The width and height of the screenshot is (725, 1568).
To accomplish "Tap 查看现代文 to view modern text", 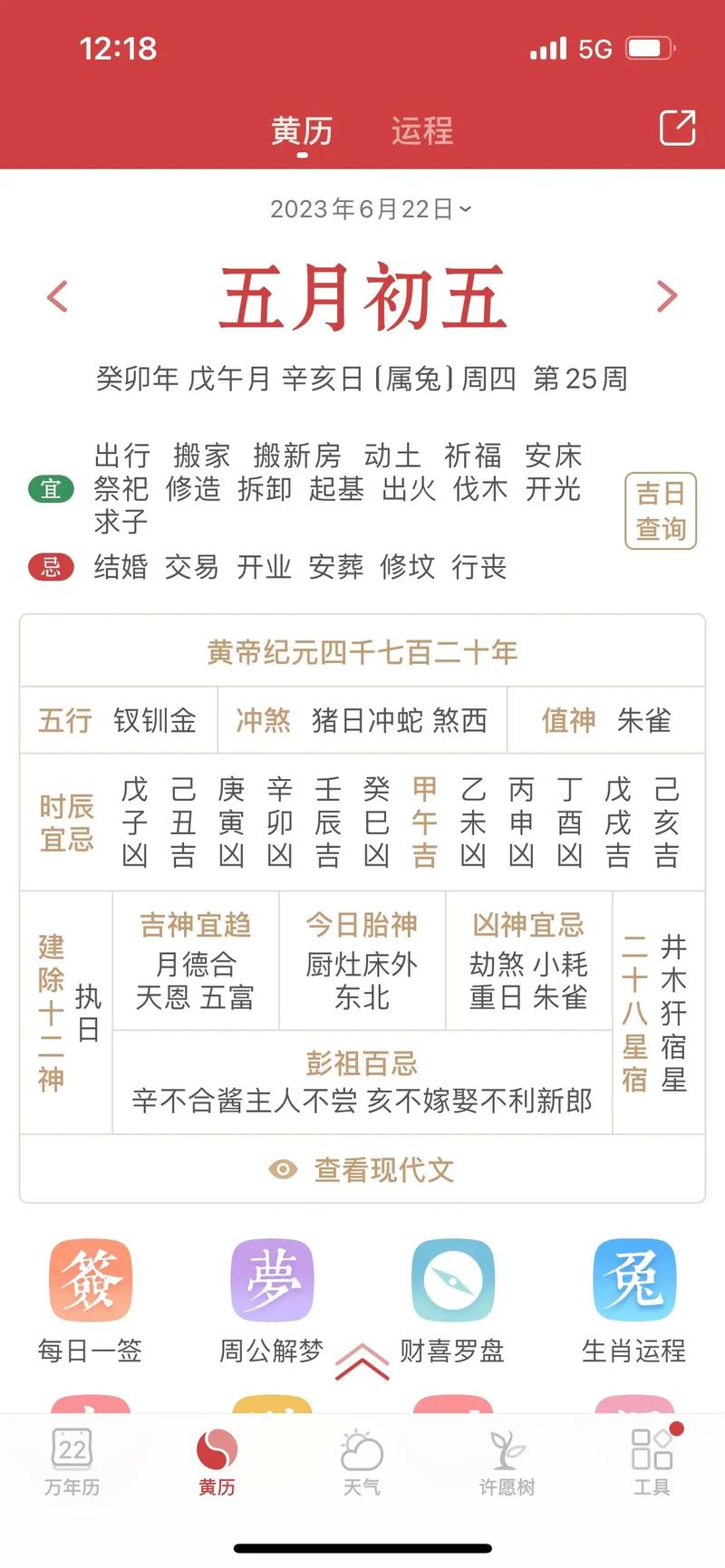I will tap(362, 1169).
